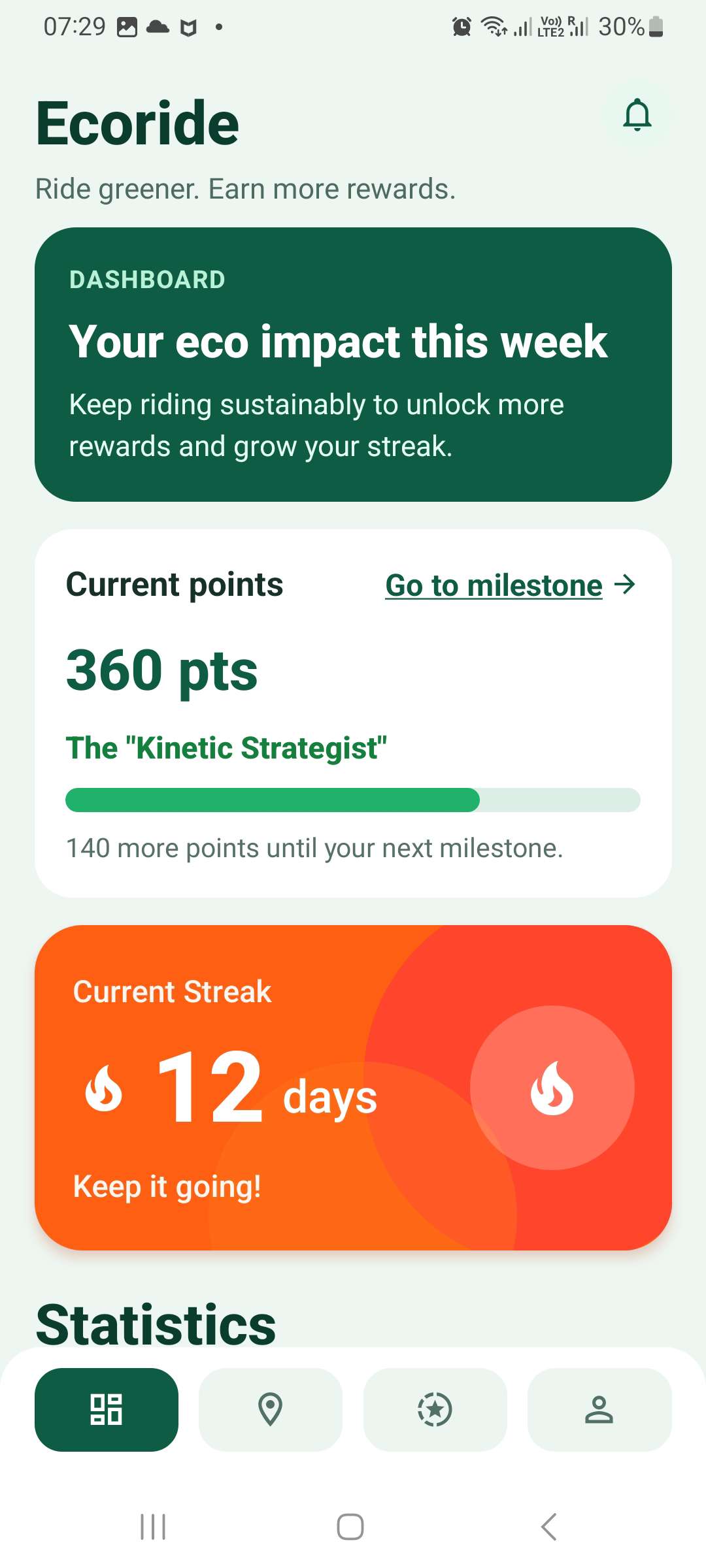706x1568 pixels.
Task: Tap the system home button
Action: [x=350, y=1527]
